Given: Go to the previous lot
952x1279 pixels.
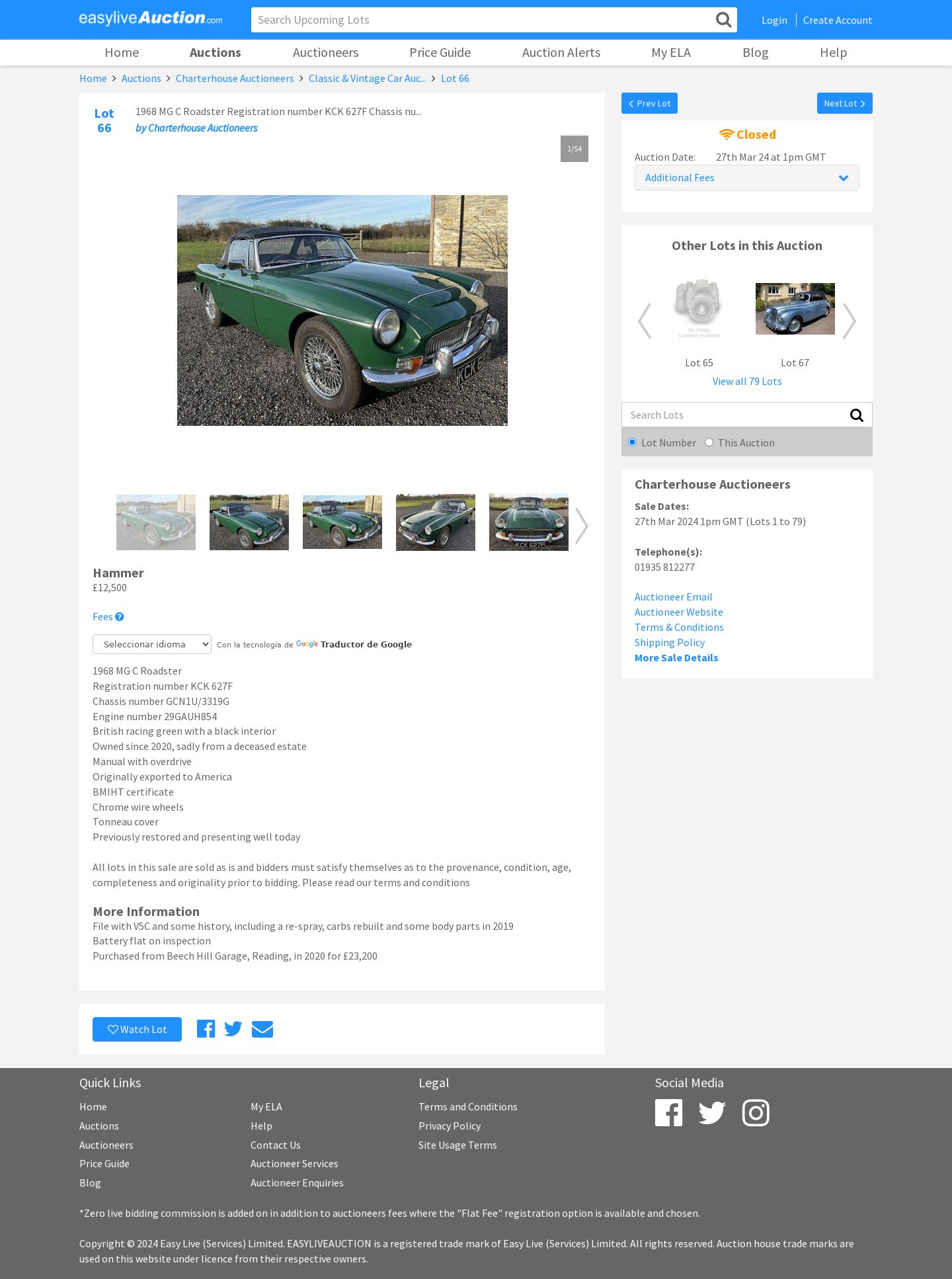Looking at the screenshot, I should (649, 103).
